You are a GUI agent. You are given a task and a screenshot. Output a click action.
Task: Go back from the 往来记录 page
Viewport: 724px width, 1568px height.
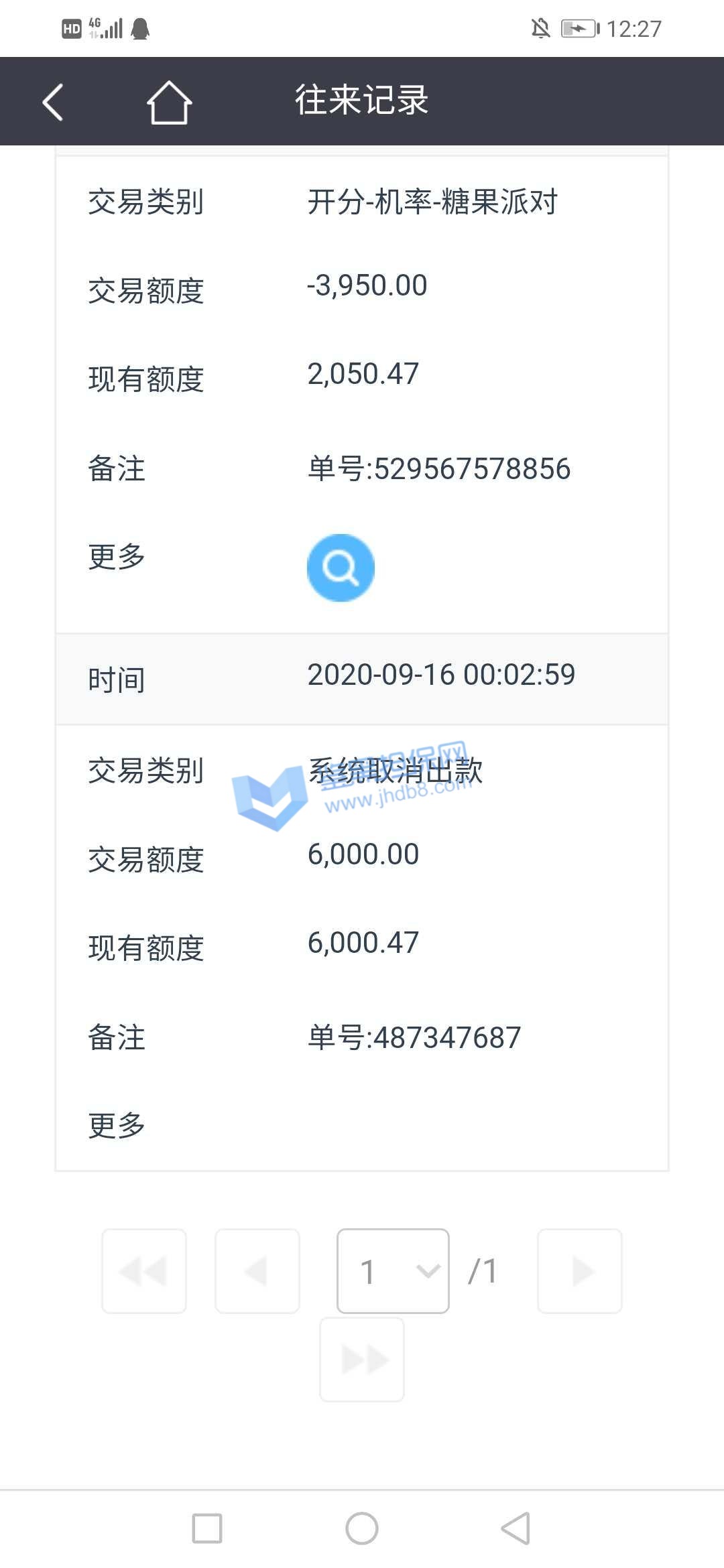52,102
